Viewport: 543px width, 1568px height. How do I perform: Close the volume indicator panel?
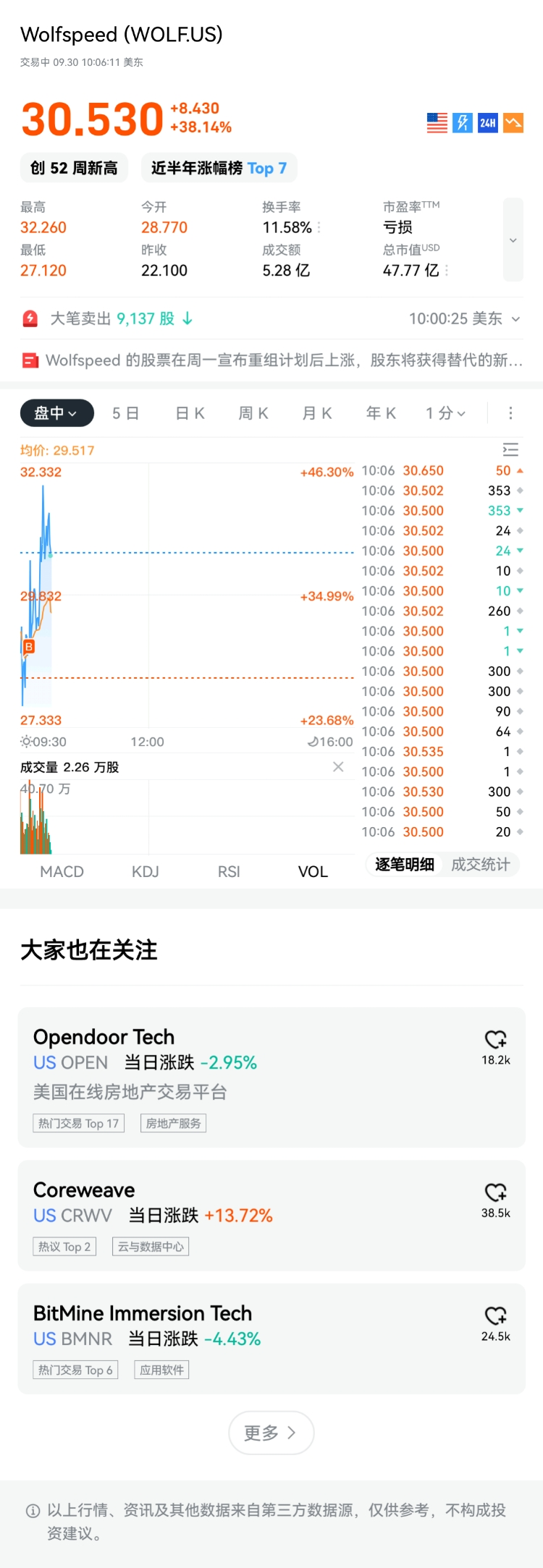[338, 767]
